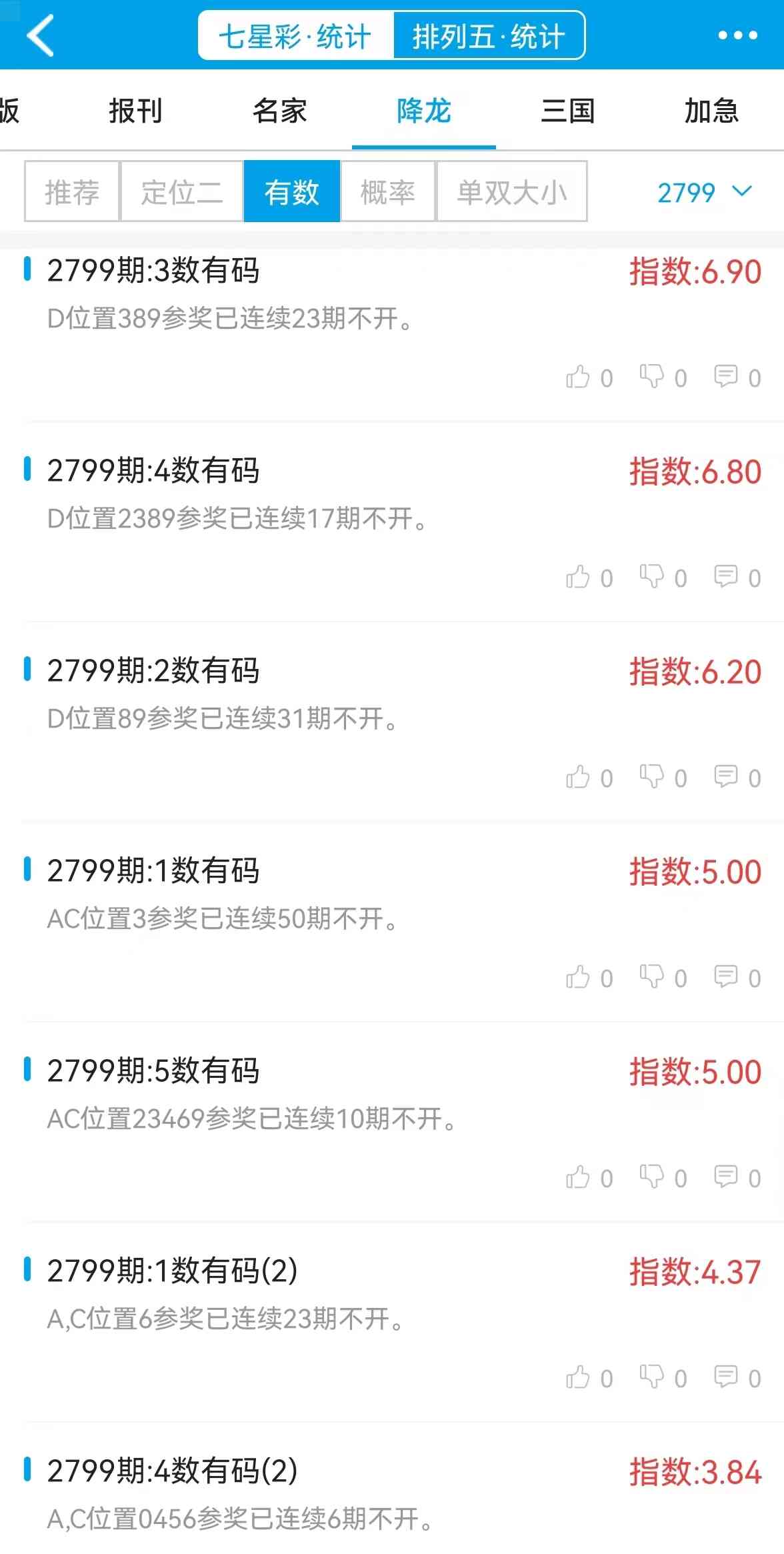Tap the 有数 filter
784x1554 pixels.
click(x=292, y=192)
